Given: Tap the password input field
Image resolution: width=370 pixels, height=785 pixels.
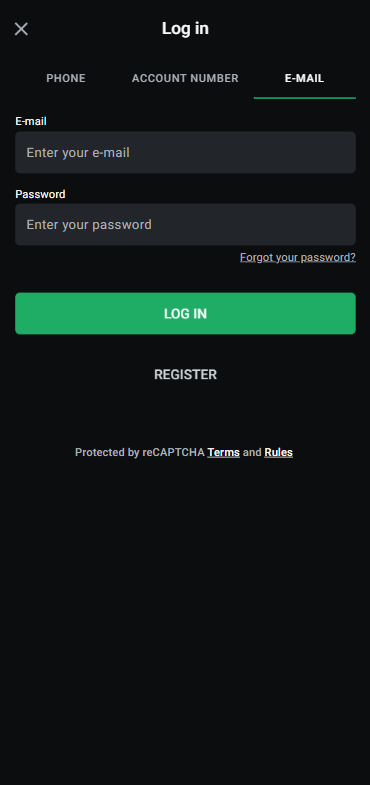Looking at the screenshot, I should tap(185, 224).
